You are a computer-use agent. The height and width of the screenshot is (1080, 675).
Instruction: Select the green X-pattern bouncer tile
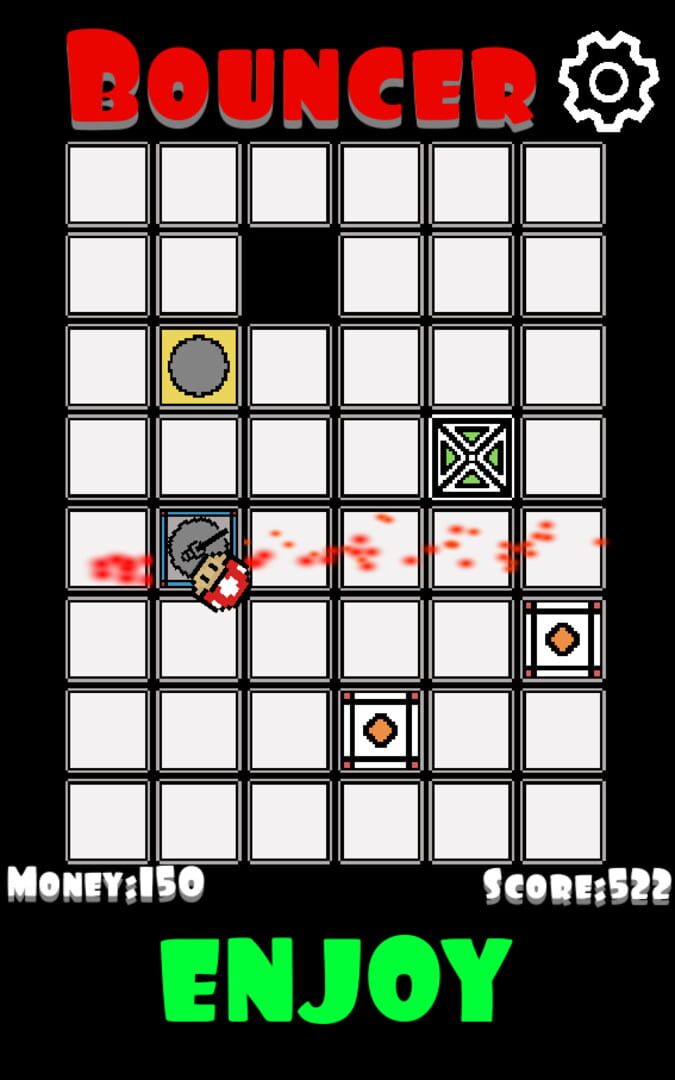472,457
